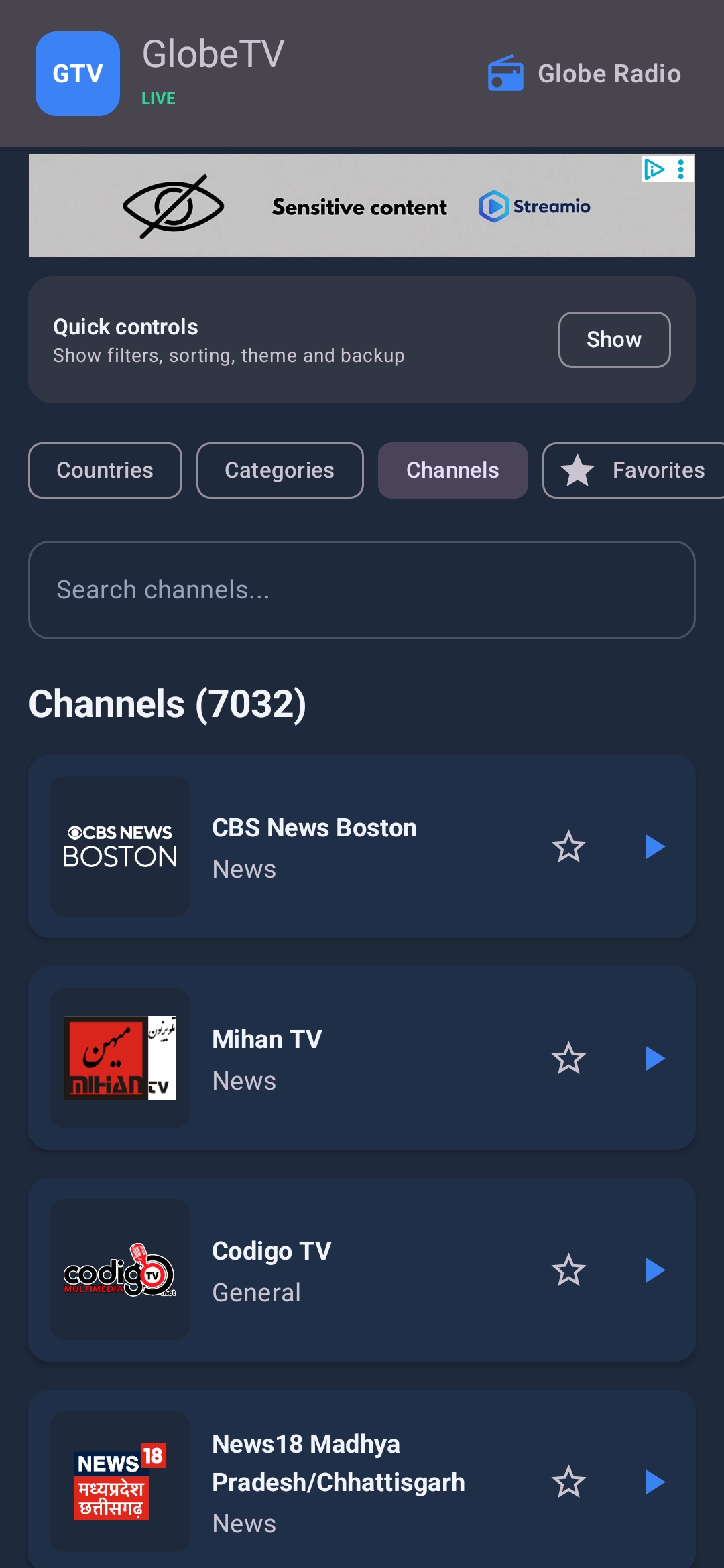Open the Categories filter tab
724x1568 pixels.
pyautogui.click(x=280, y=470)
